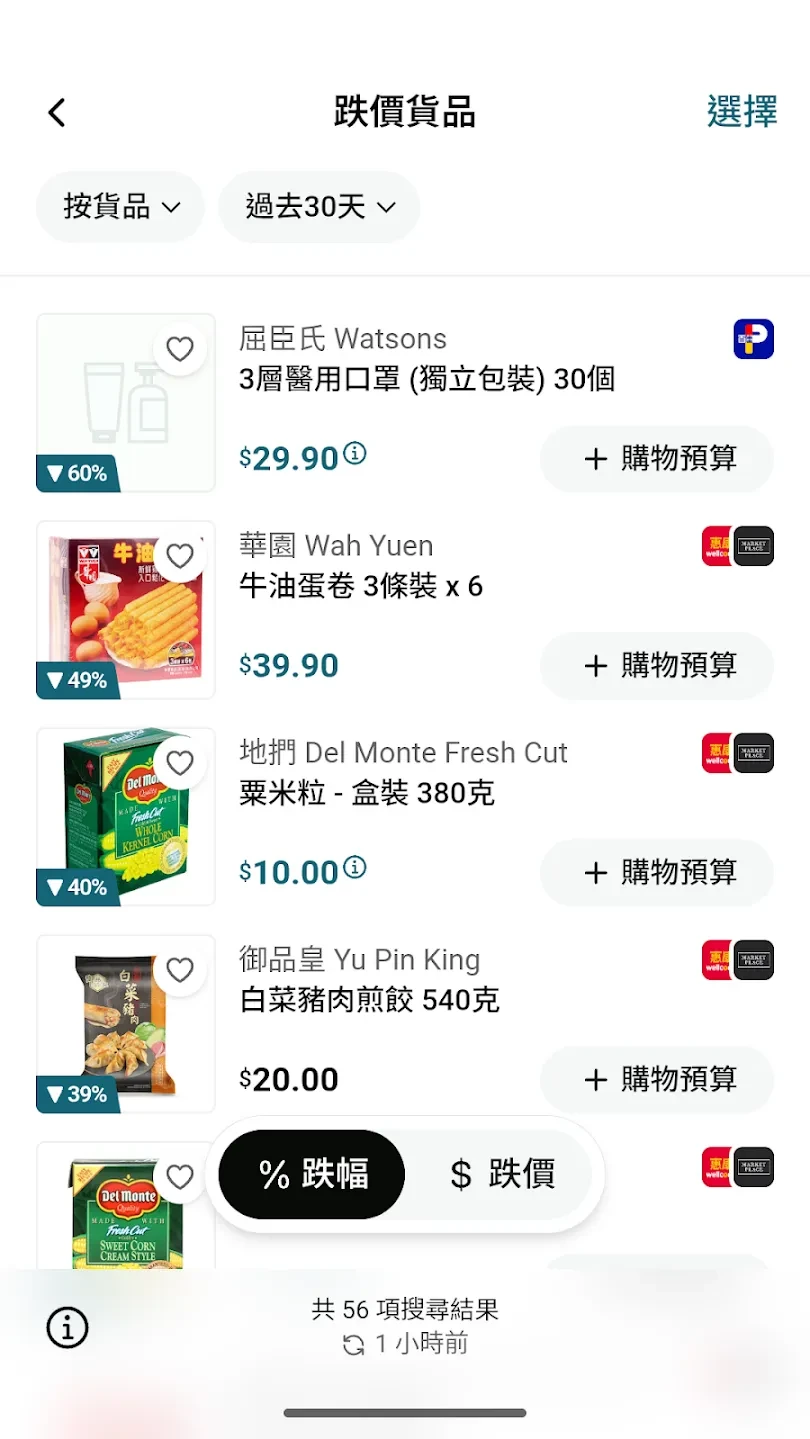Add Yu Pin King dumplings to 購物預算
Screen dimensions: 810x1439
(657, 1080)
